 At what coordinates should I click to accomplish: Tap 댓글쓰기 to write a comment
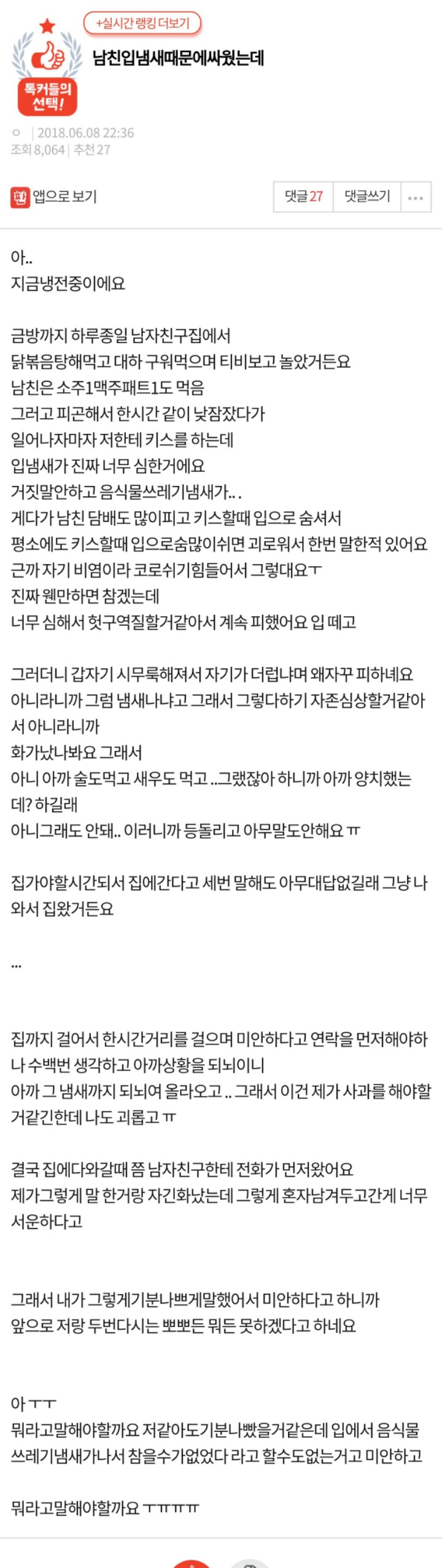tap(367, 196)
